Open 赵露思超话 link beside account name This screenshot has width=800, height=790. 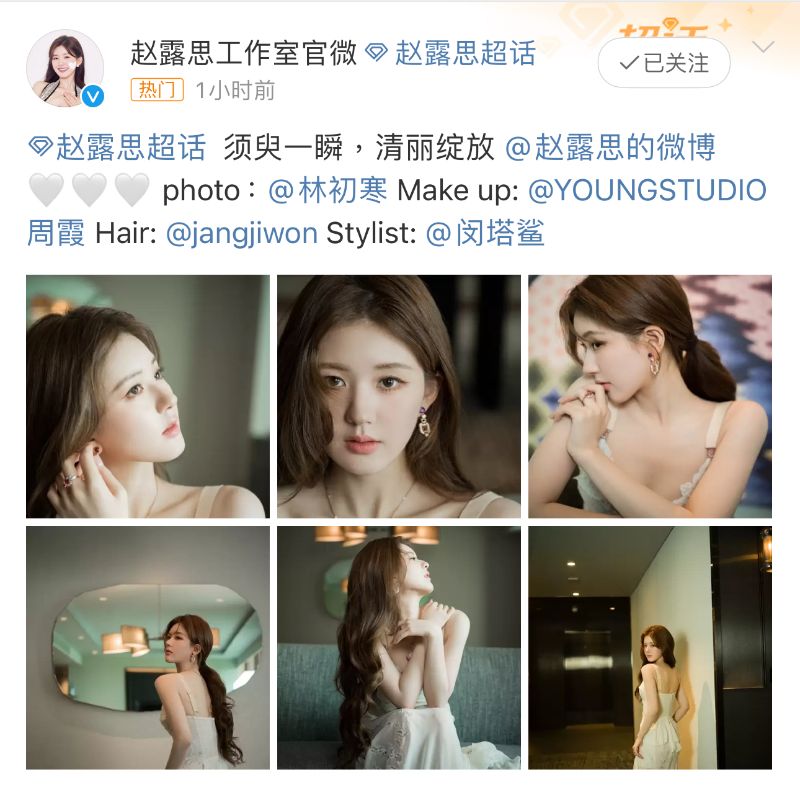click(x=452, y=52)
